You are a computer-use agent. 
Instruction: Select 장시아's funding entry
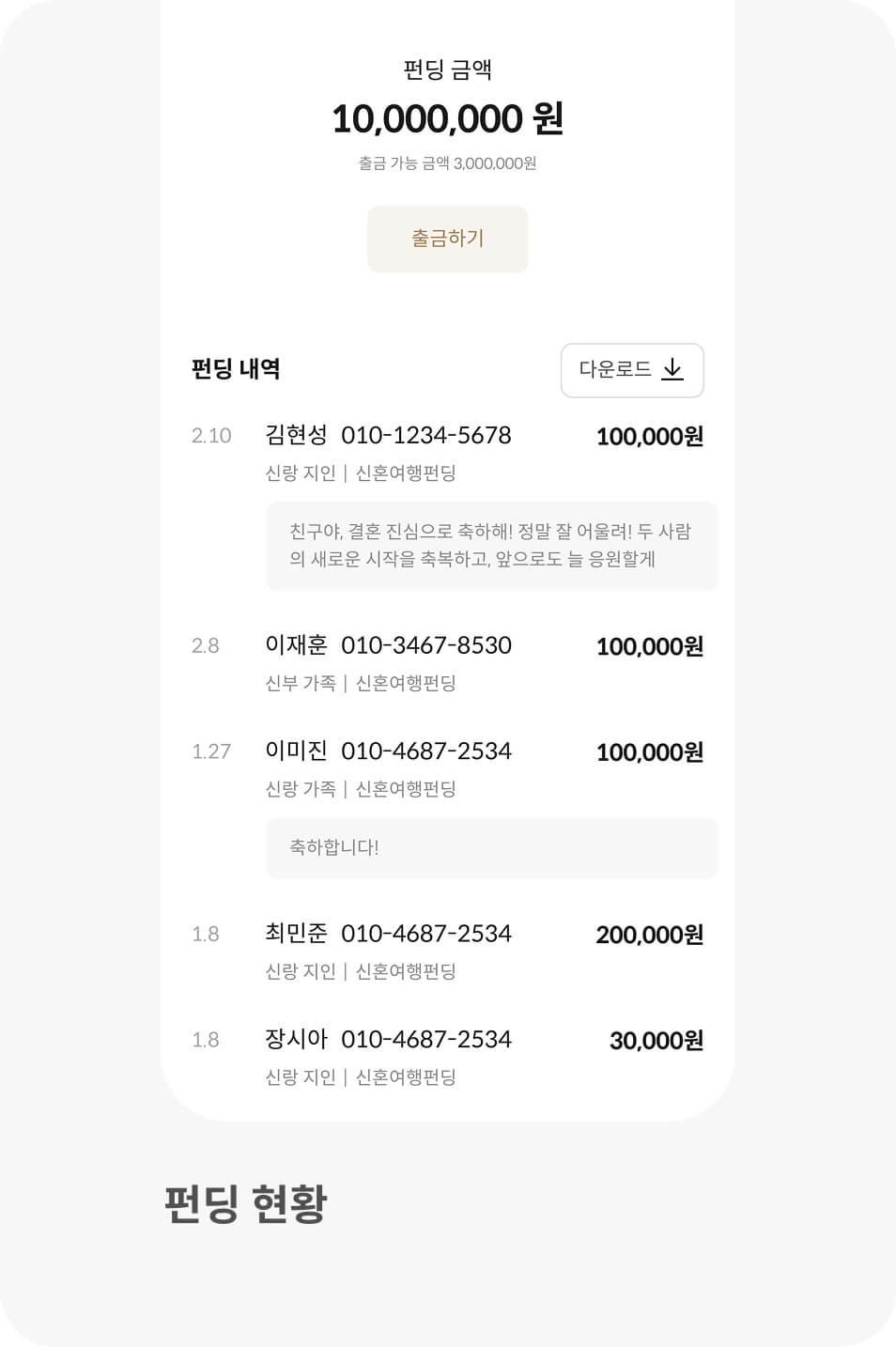(389, 1040)
